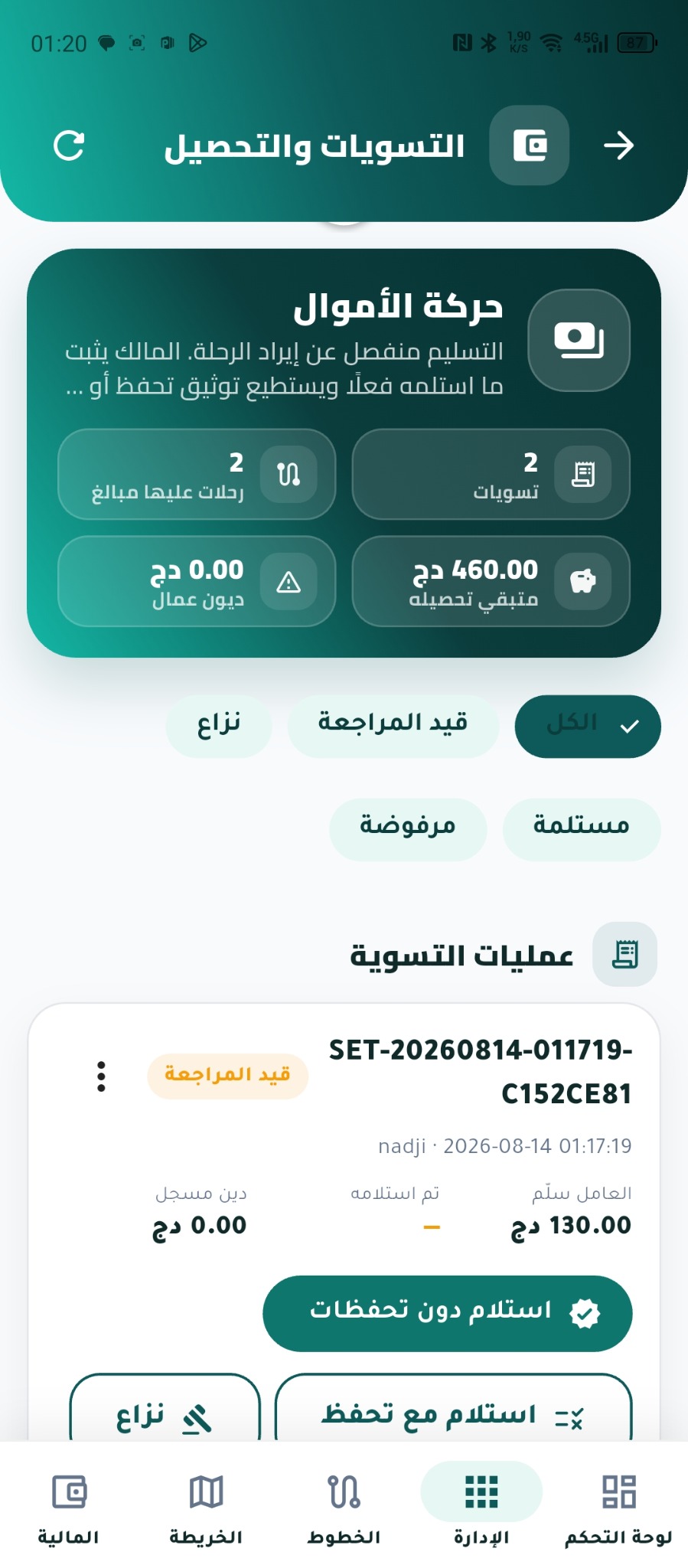Viewport: 688px width, 1568px height.
Task: Go back using the header arrow
Action: click(618, 145)
